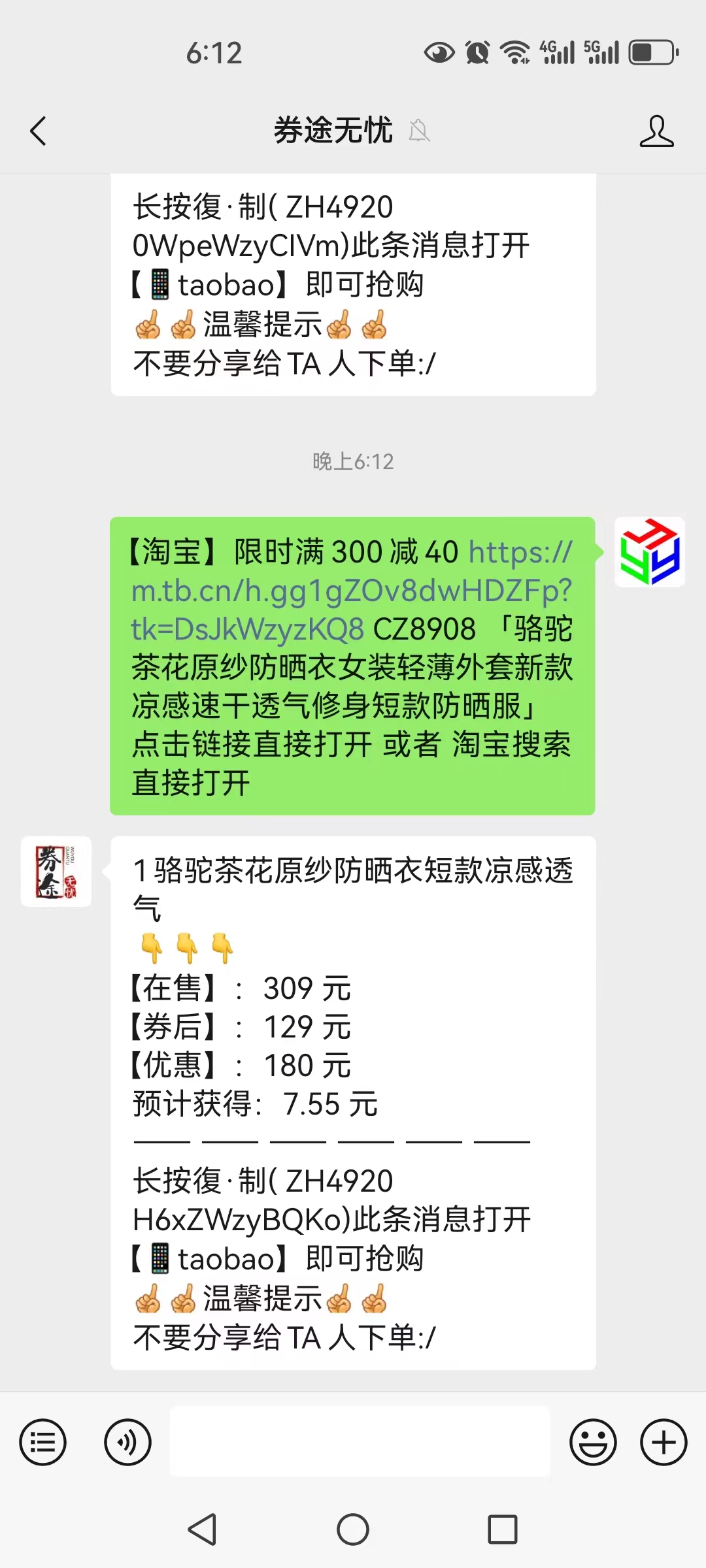Open the m.tb.cn Taobao link
This screenshot has width=706, height=1568.
351,591
